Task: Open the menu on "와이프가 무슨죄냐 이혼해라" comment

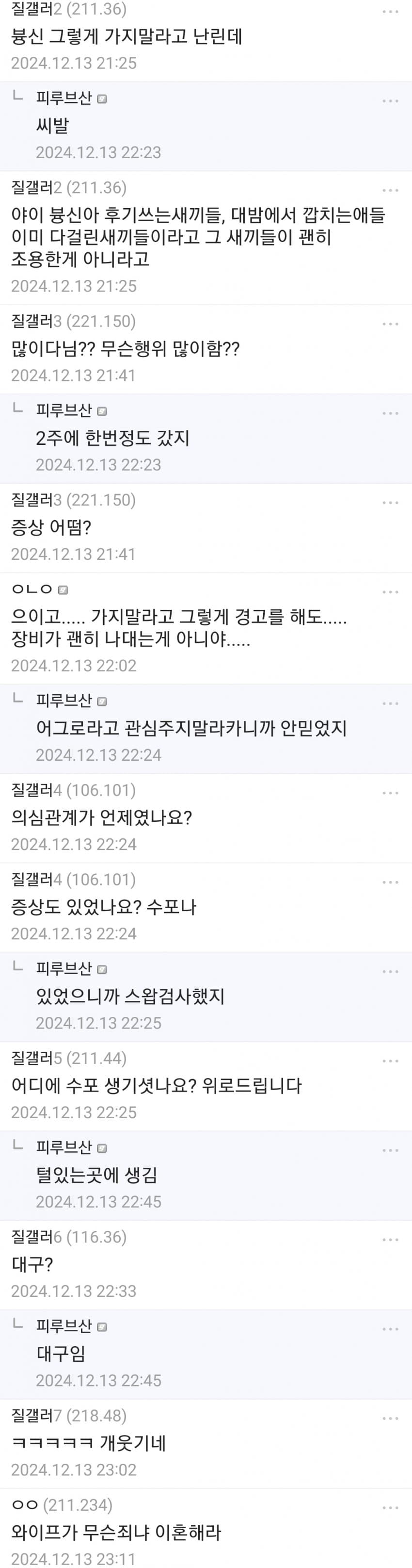Action: coord(390,1508)
